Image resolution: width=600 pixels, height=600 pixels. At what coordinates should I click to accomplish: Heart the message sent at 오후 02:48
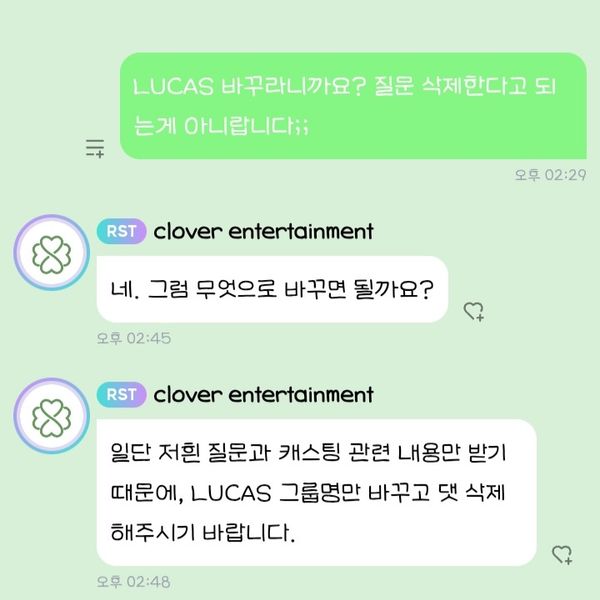click(x=562, y=554)
